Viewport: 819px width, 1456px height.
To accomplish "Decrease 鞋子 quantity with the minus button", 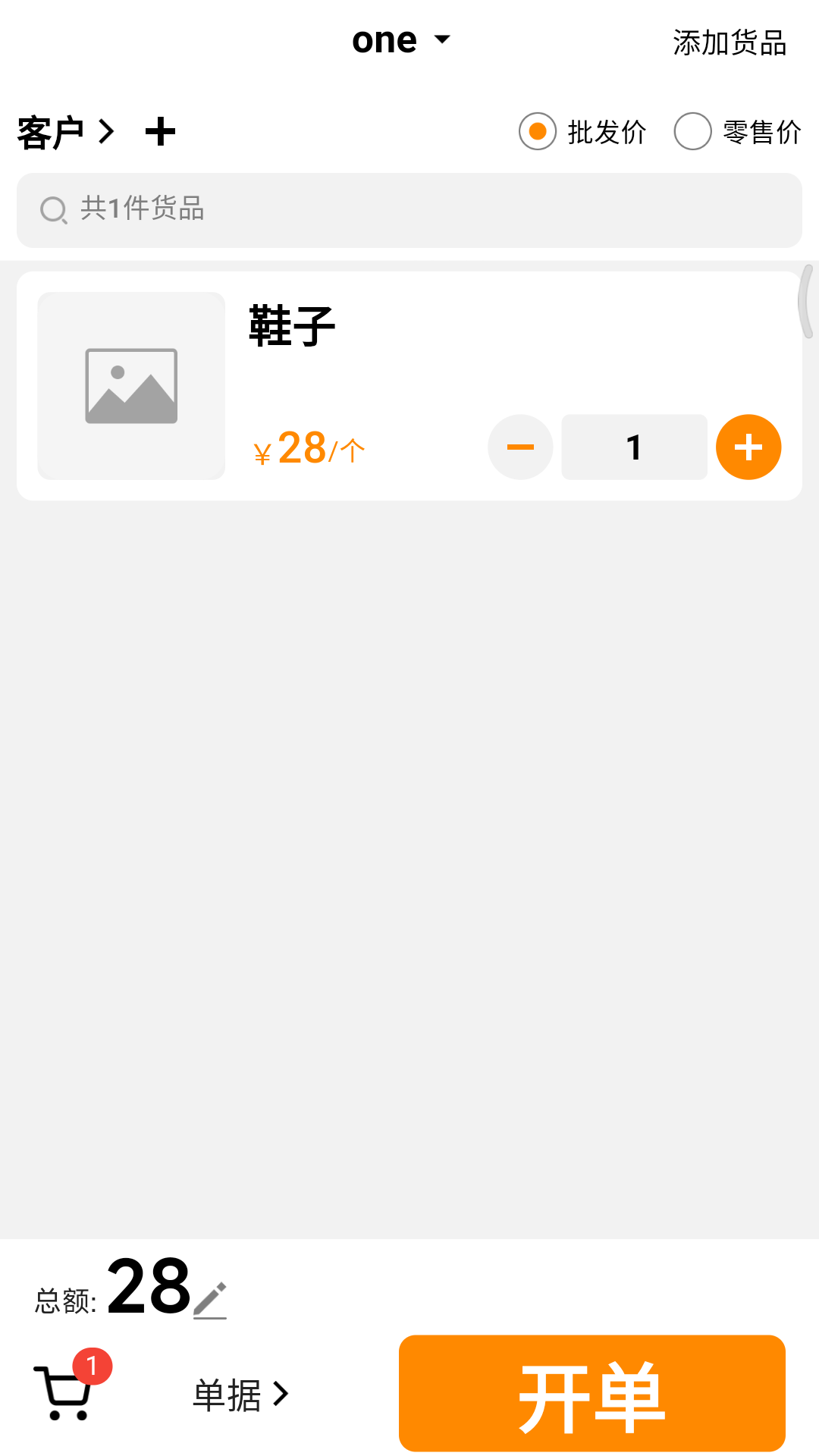I will (520, 447).
